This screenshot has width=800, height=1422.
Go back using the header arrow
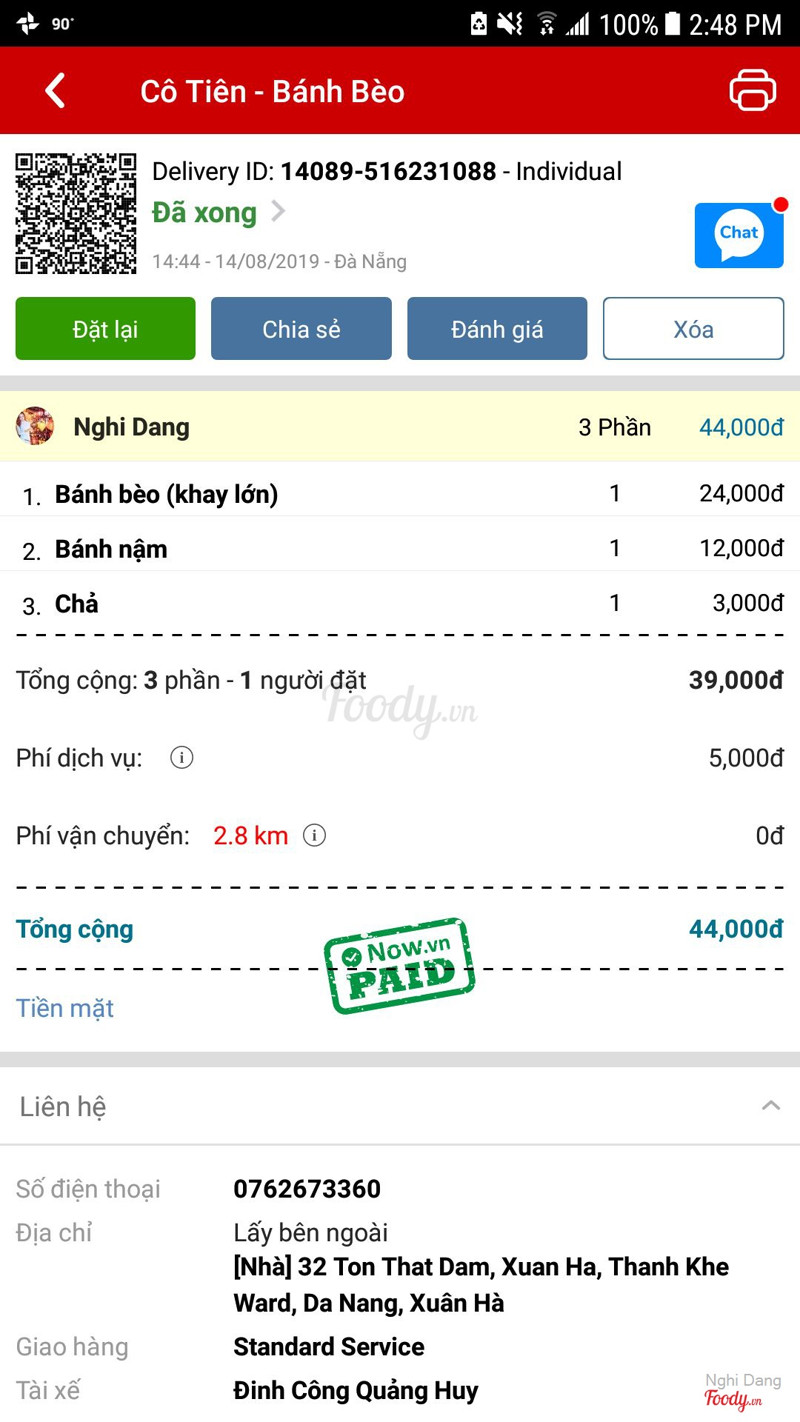point(56,91)
